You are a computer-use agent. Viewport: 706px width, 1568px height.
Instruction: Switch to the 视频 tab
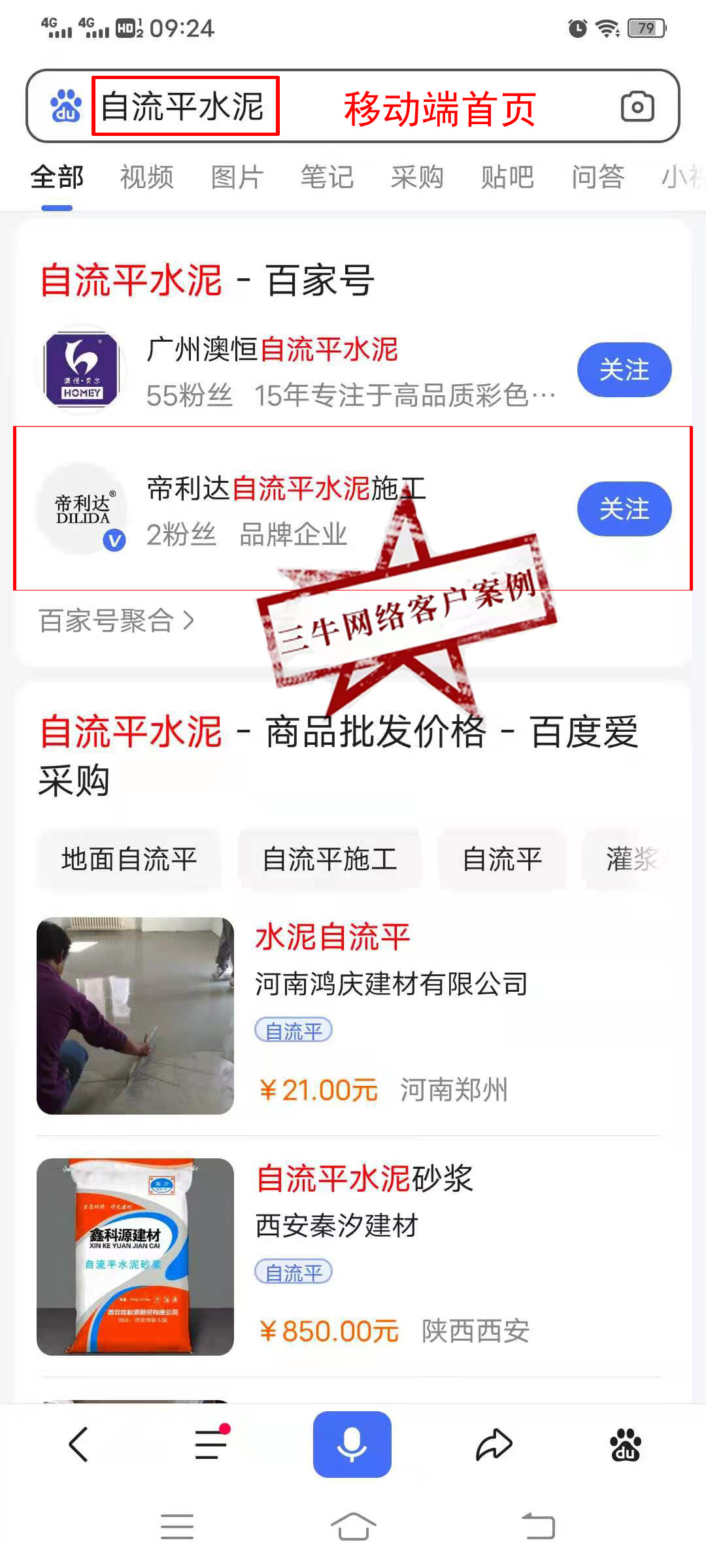tap(147, 177)
